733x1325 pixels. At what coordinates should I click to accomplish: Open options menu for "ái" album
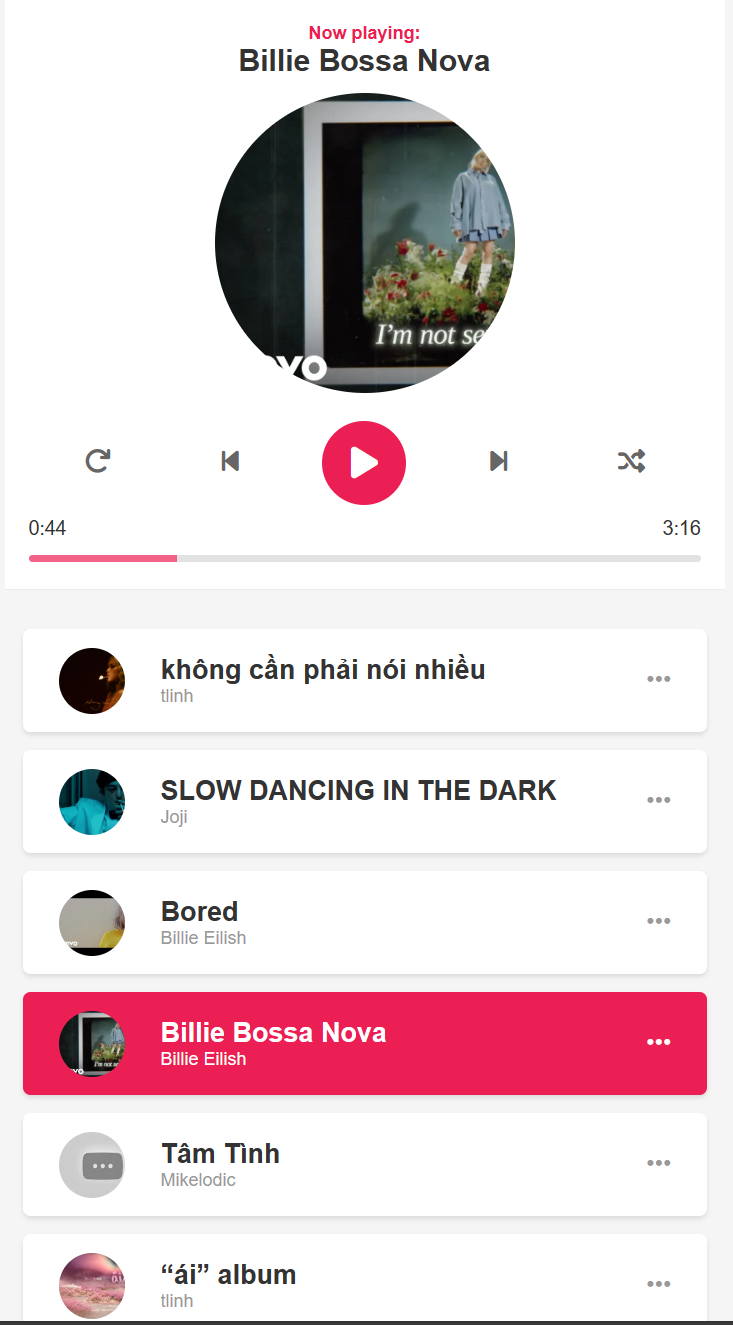click(659, 1284)
